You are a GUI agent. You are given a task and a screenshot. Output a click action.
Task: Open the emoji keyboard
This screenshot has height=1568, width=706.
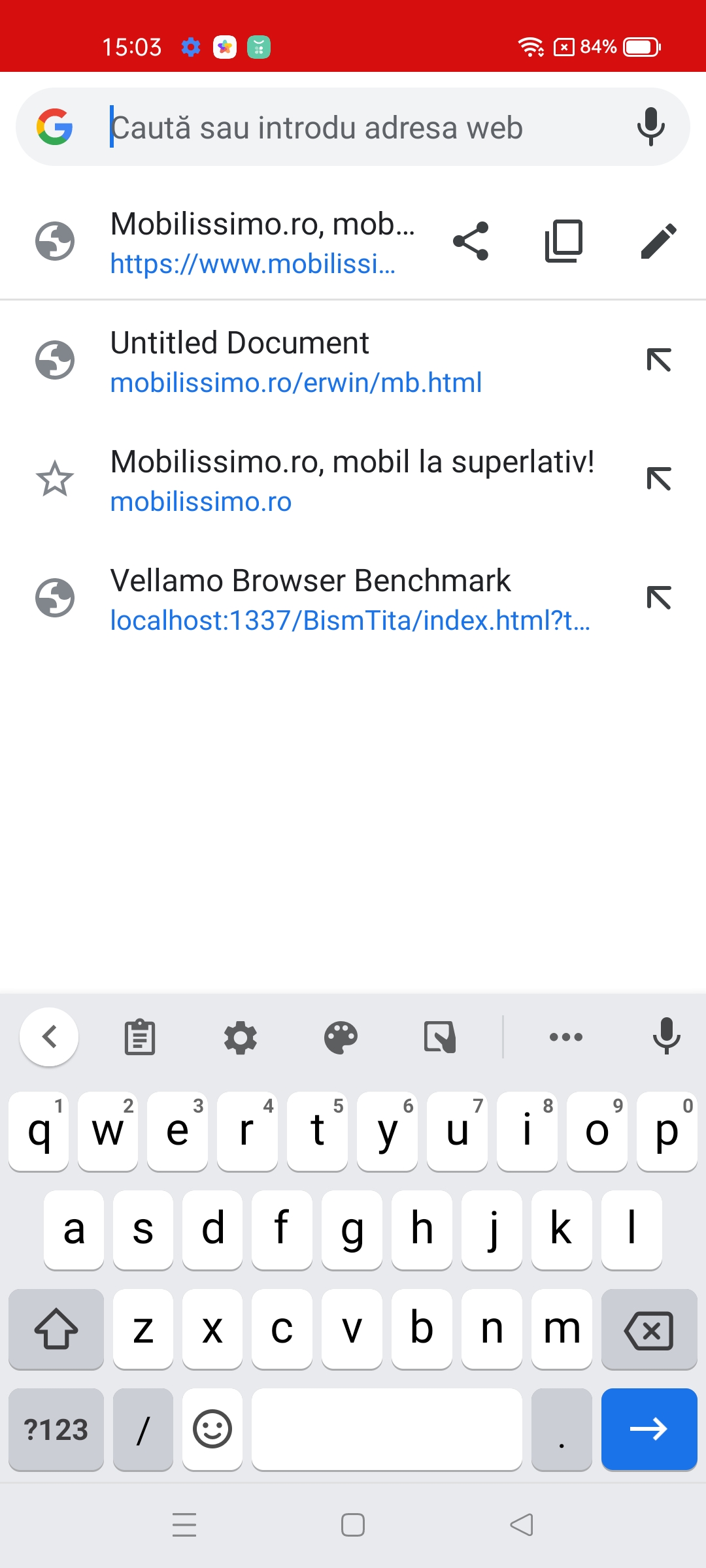212,1429
